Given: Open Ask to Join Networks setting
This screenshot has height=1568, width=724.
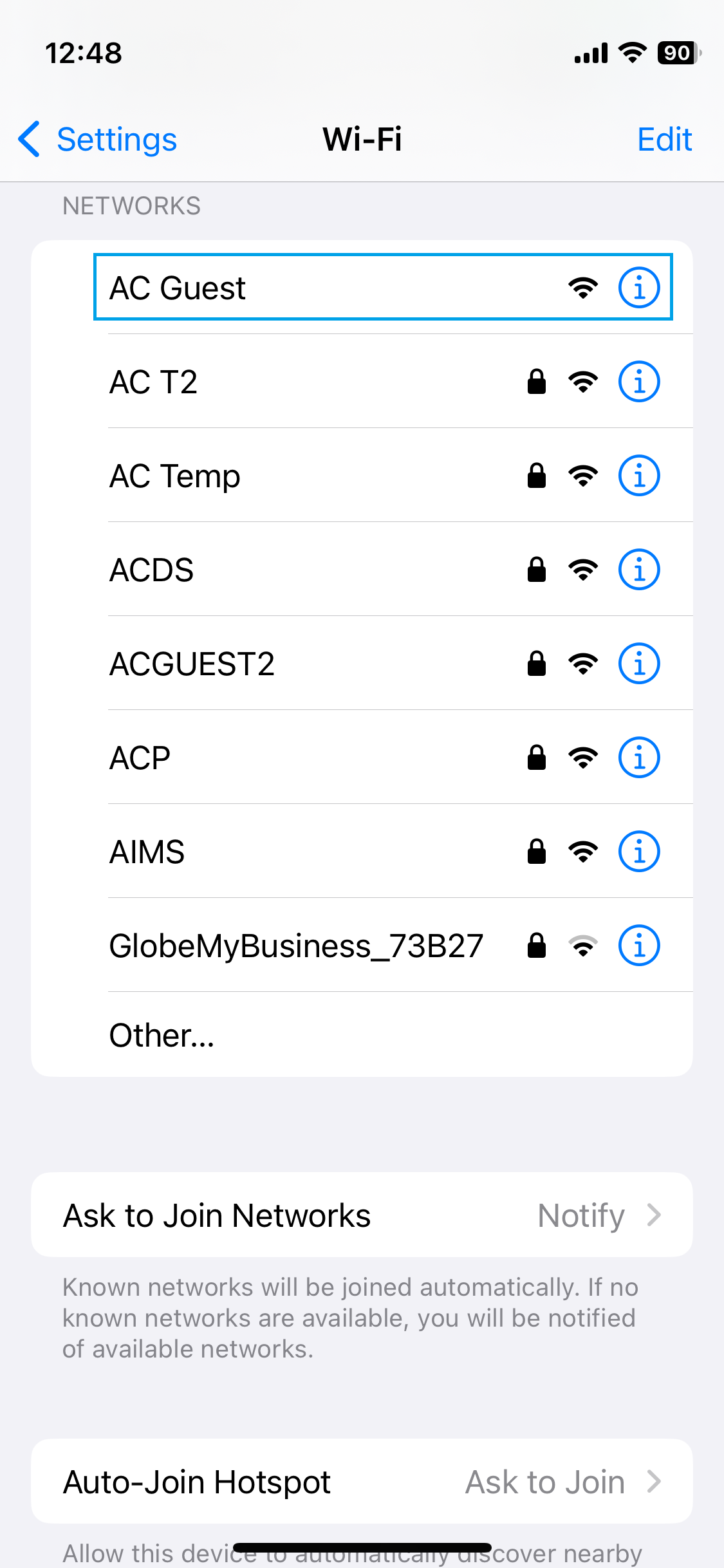Looking at the screenshot, I should point(362,1215).
